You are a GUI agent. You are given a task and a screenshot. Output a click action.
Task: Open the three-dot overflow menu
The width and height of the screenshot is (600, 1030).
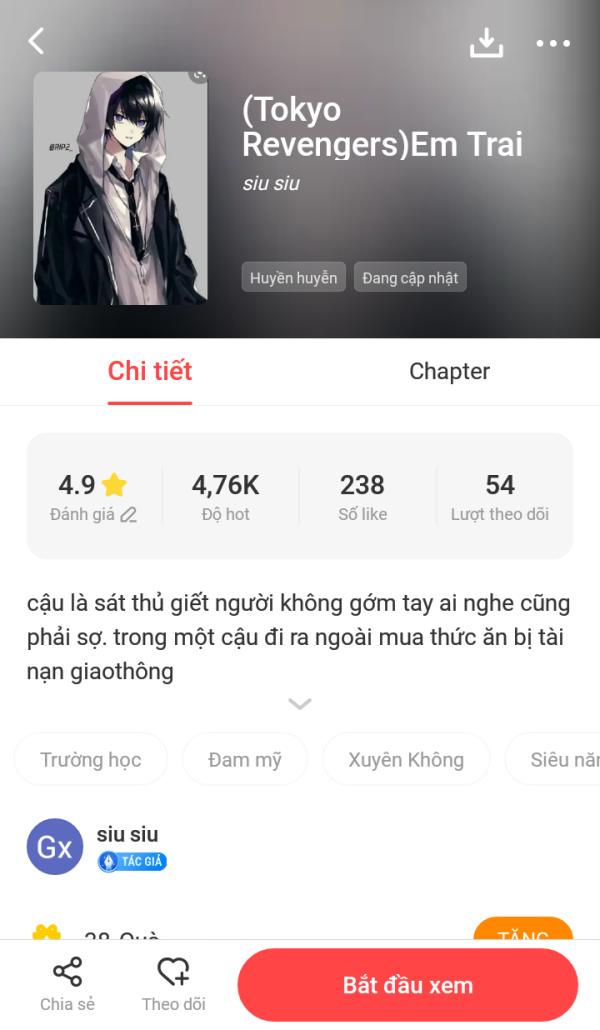(x=553, y=43)
